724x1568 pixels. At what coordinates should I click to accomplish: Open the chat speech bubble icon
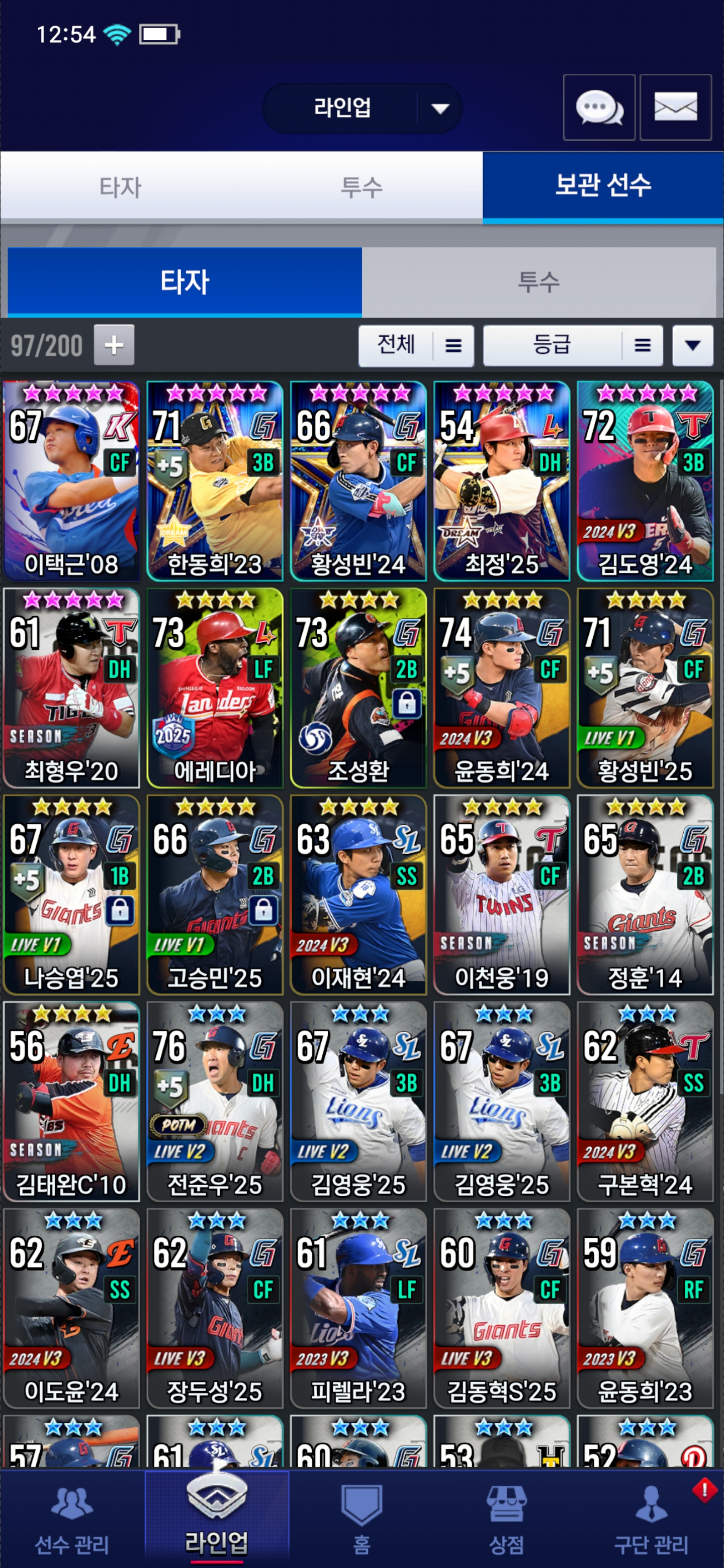point(599,108)
